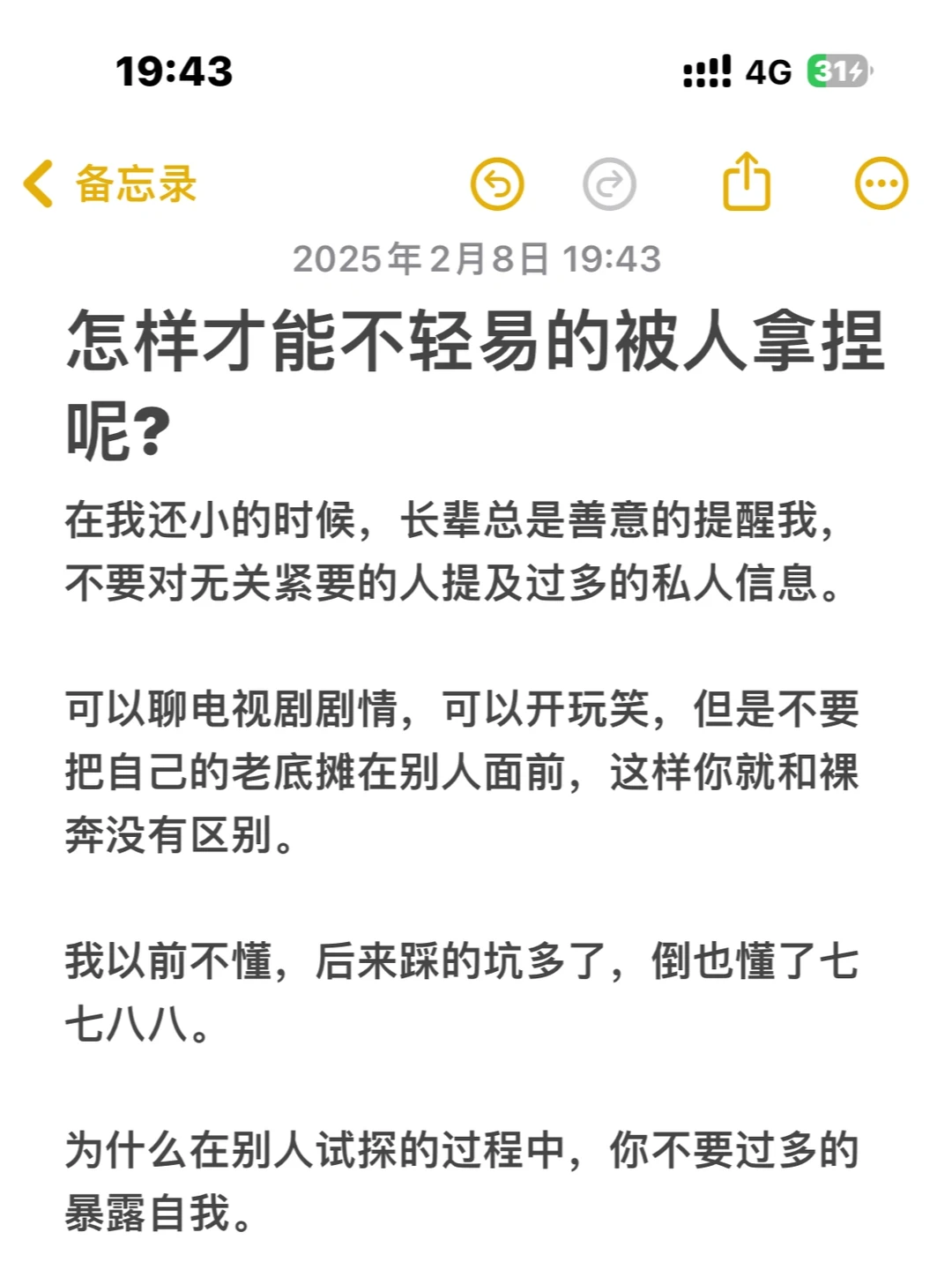Tap the date line 2025年2月8日 19:43
This screenshot has width=952, height=1270.
pyautogui.click(x=476, y=260)
